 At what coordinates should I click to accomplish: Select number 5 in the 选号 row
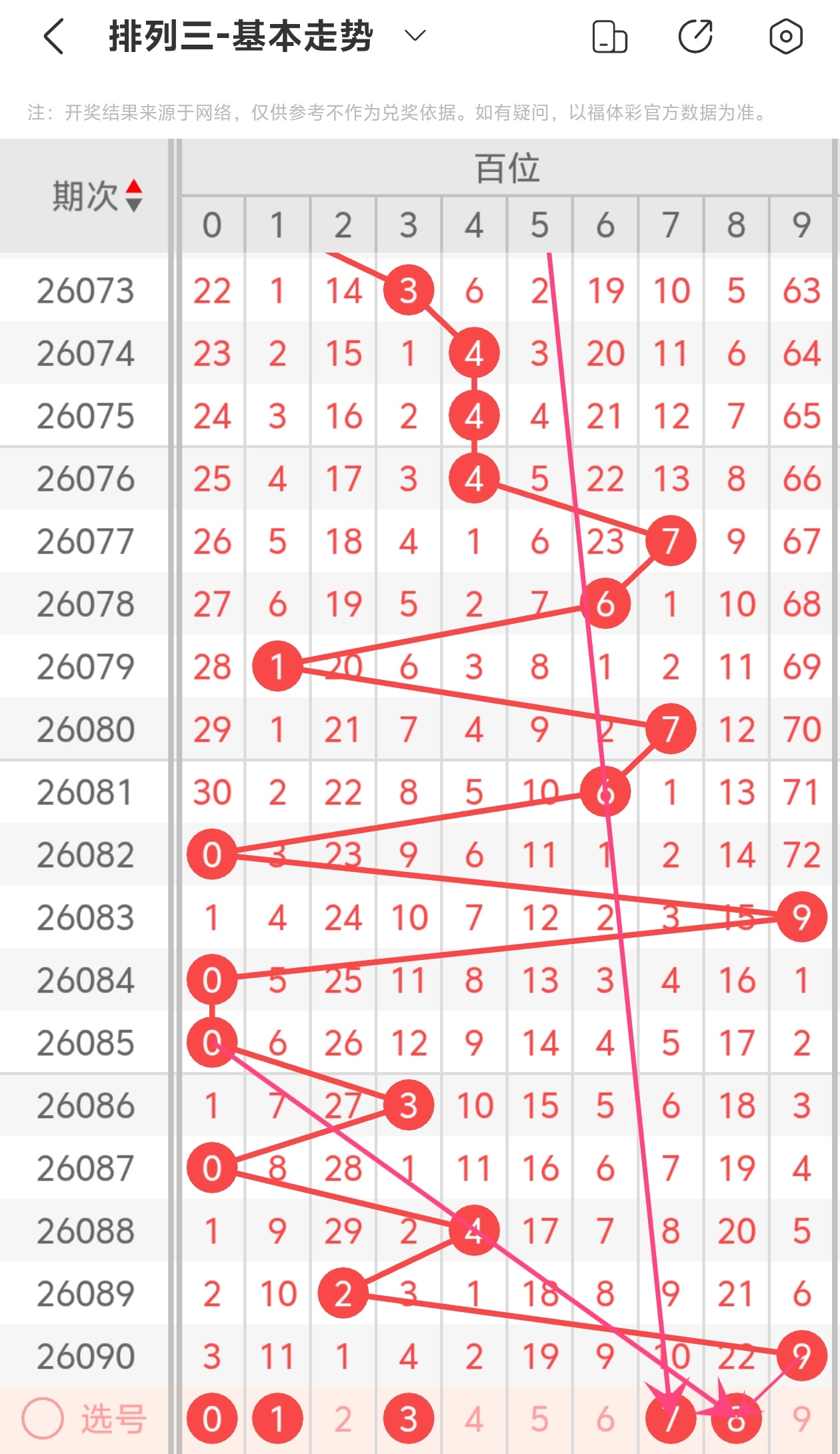pos(539,1419)
